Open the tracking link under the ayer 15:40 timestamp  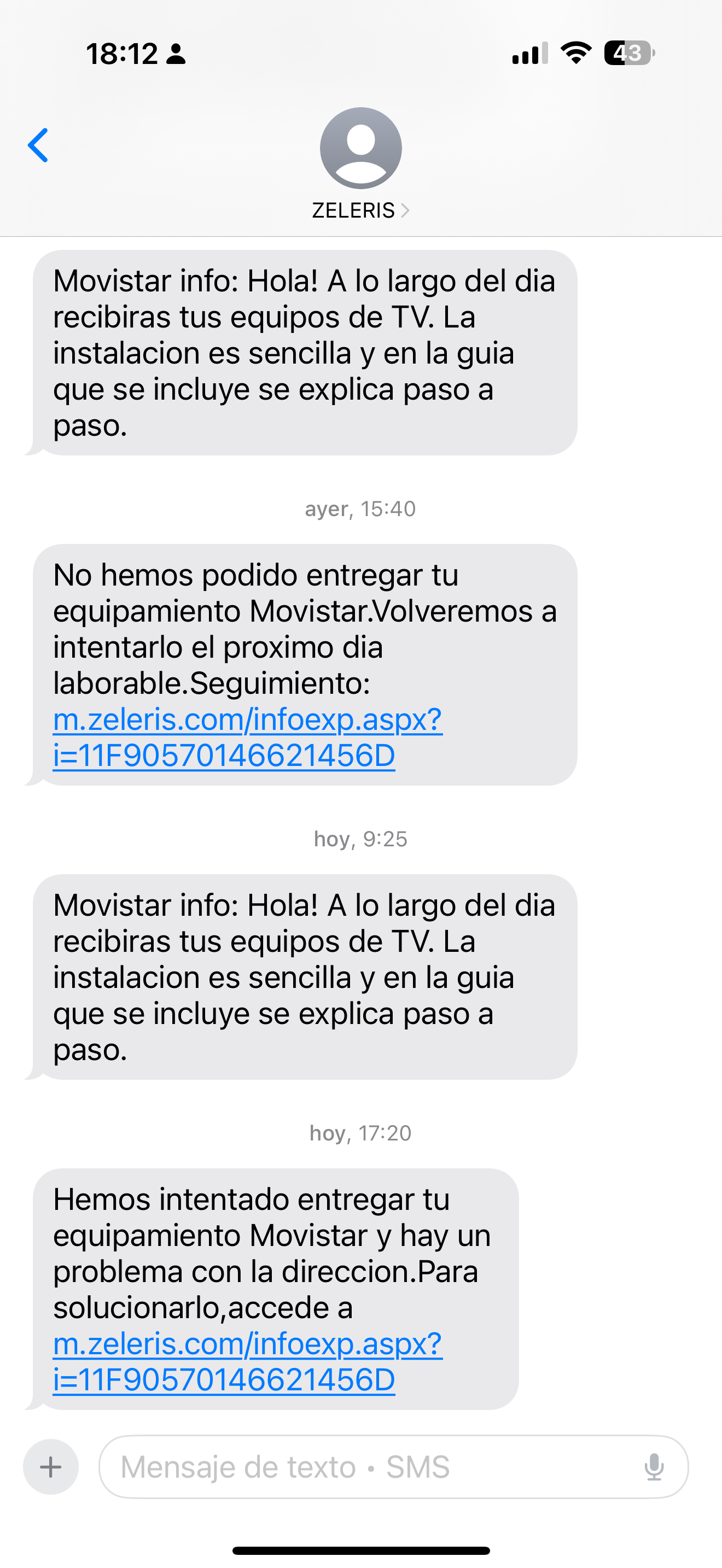(247, 737)
